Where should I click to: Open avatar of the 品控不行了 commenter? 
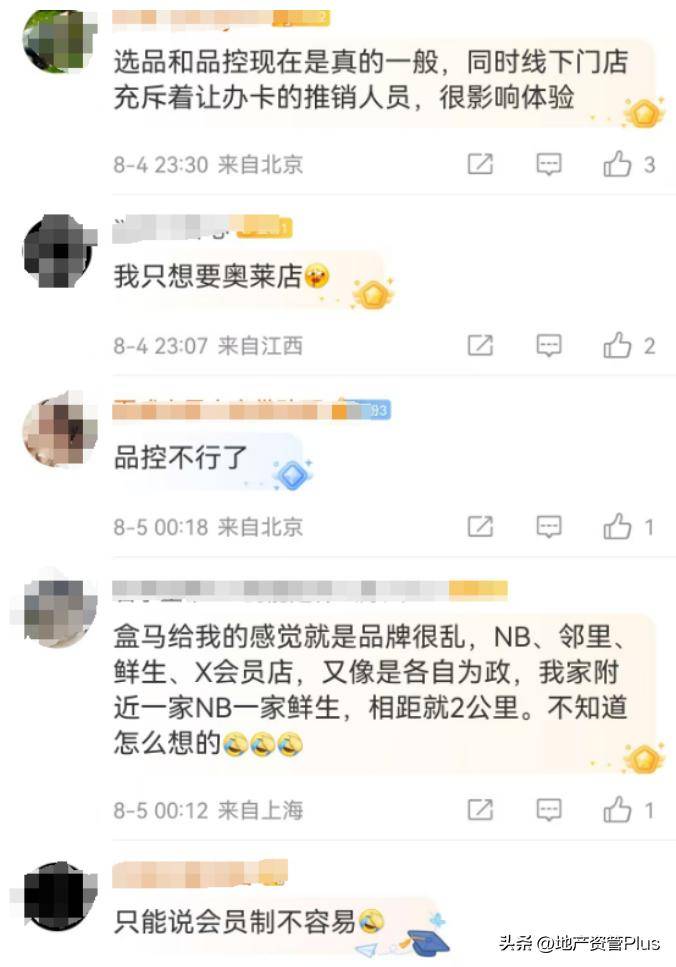[59, 431]
